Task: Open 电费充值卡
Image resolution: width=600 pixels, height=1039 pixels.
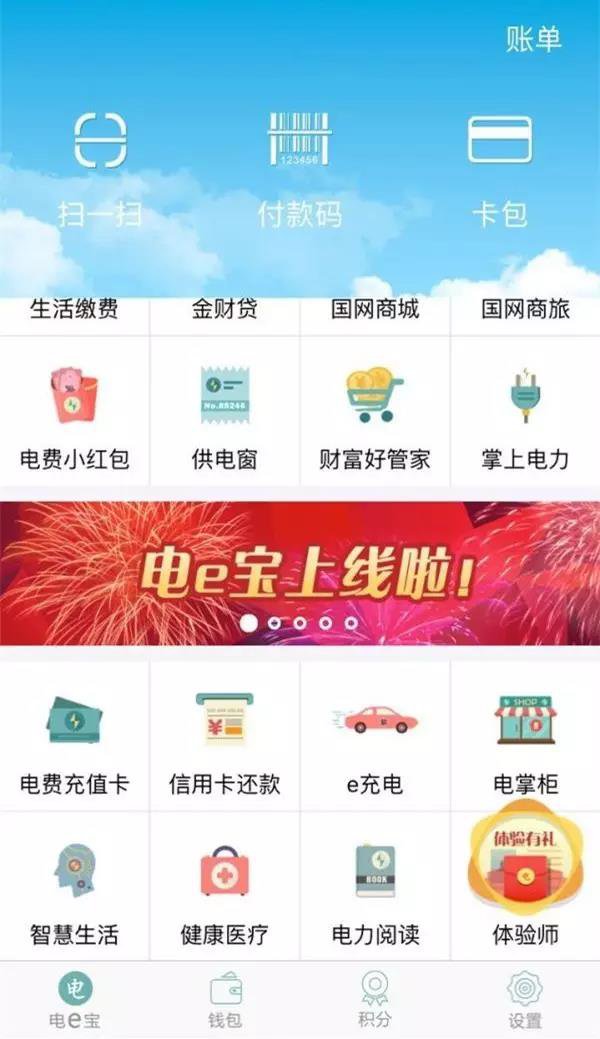Action: click(75, 738)
